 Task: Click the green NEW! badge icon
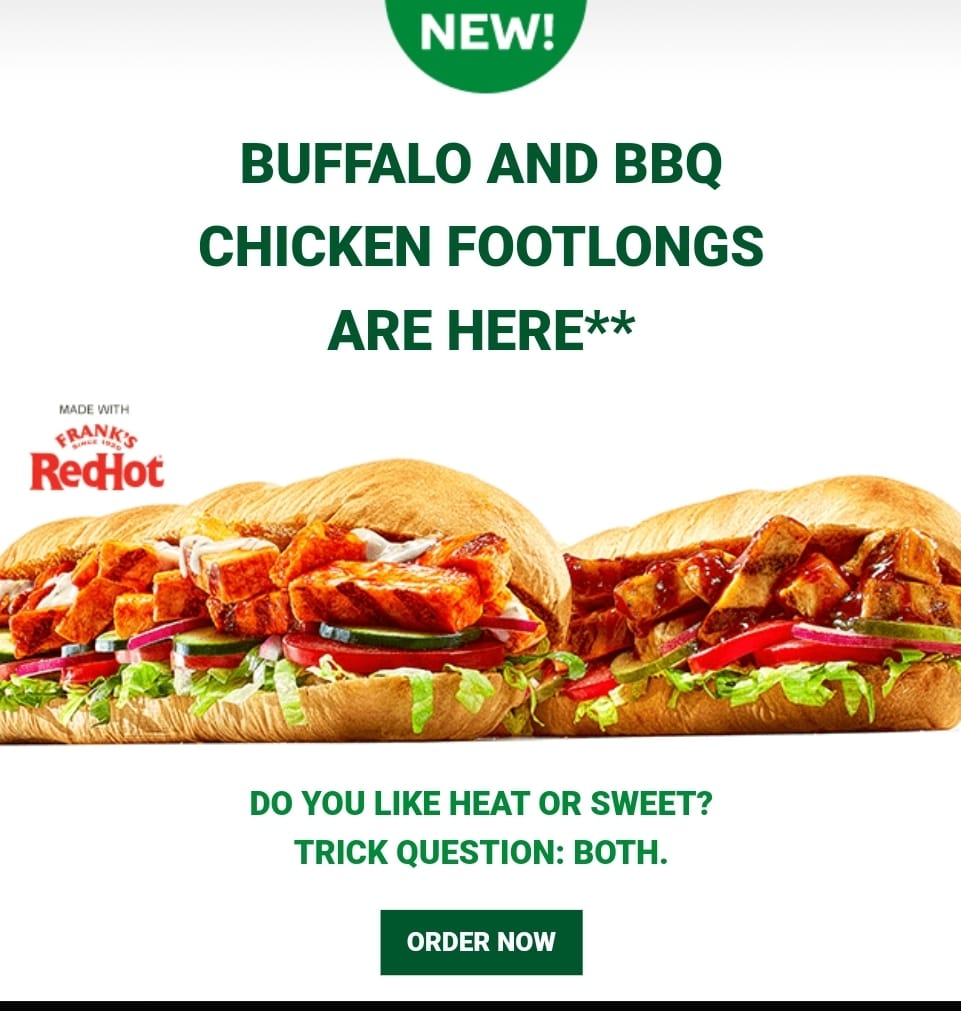(481, 35)
